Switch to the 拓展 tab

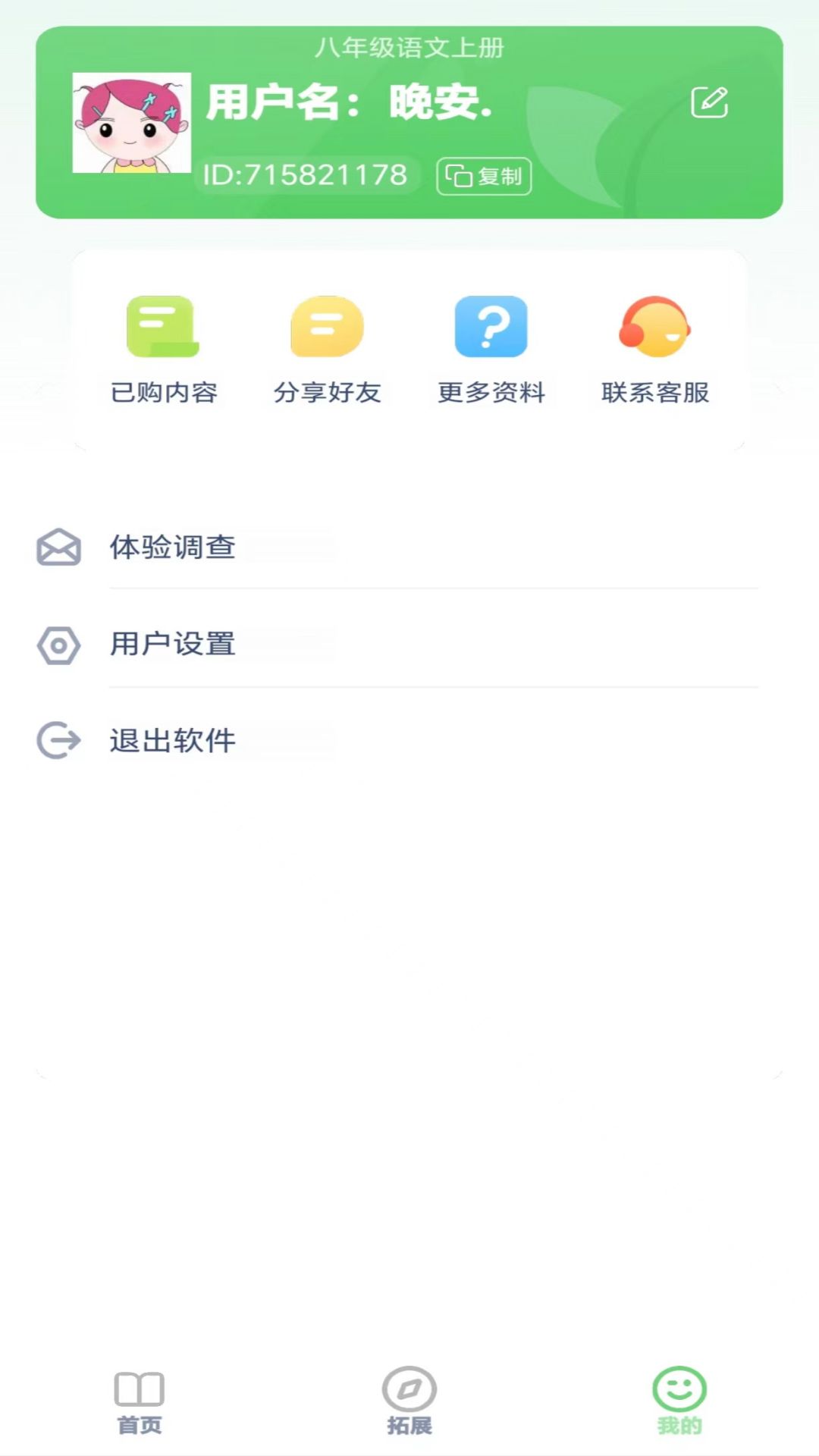coord(409,1401)
